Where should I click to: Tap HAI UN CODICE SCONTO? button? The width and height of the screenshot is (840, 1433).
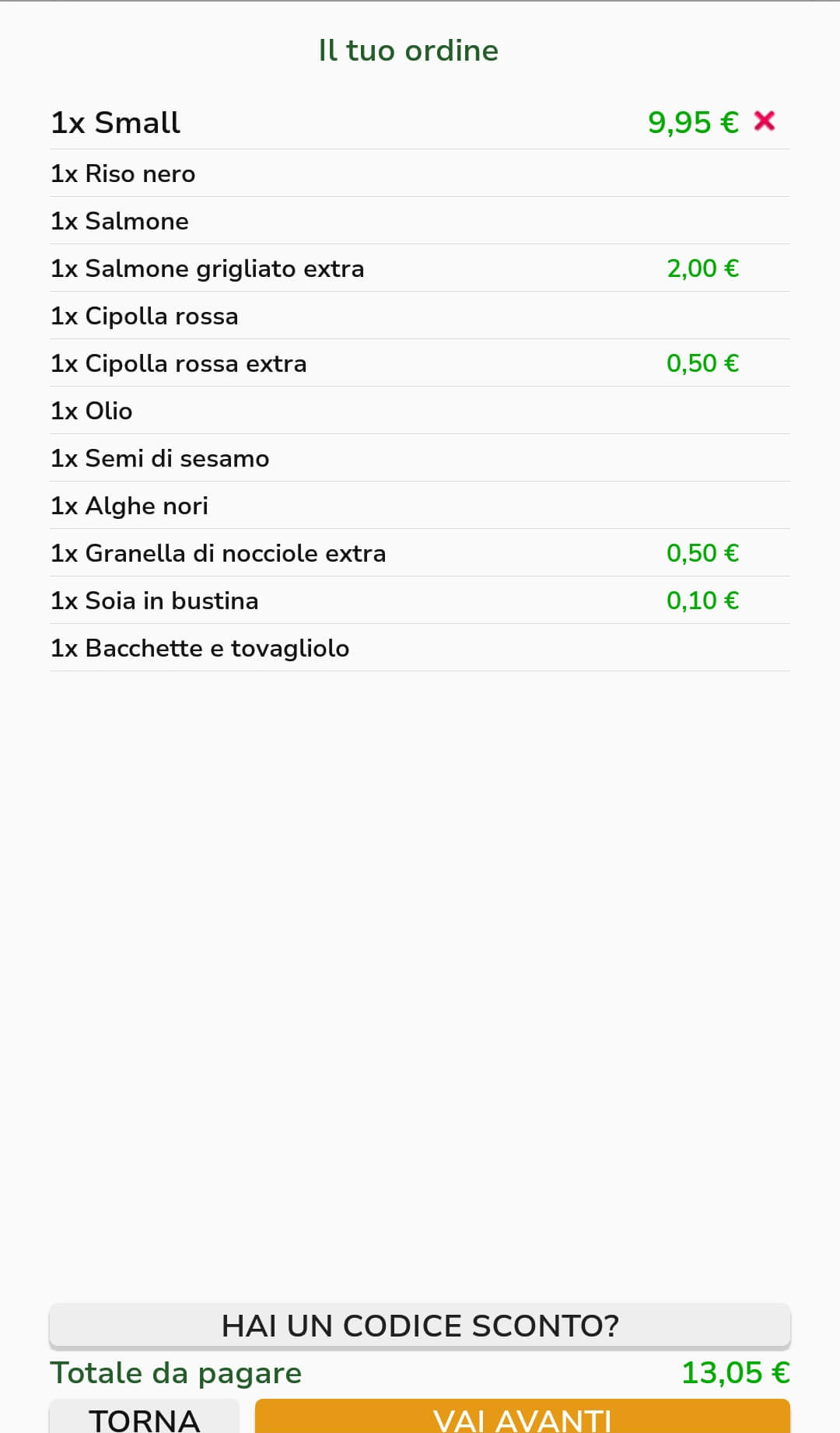click(420, 1325)
